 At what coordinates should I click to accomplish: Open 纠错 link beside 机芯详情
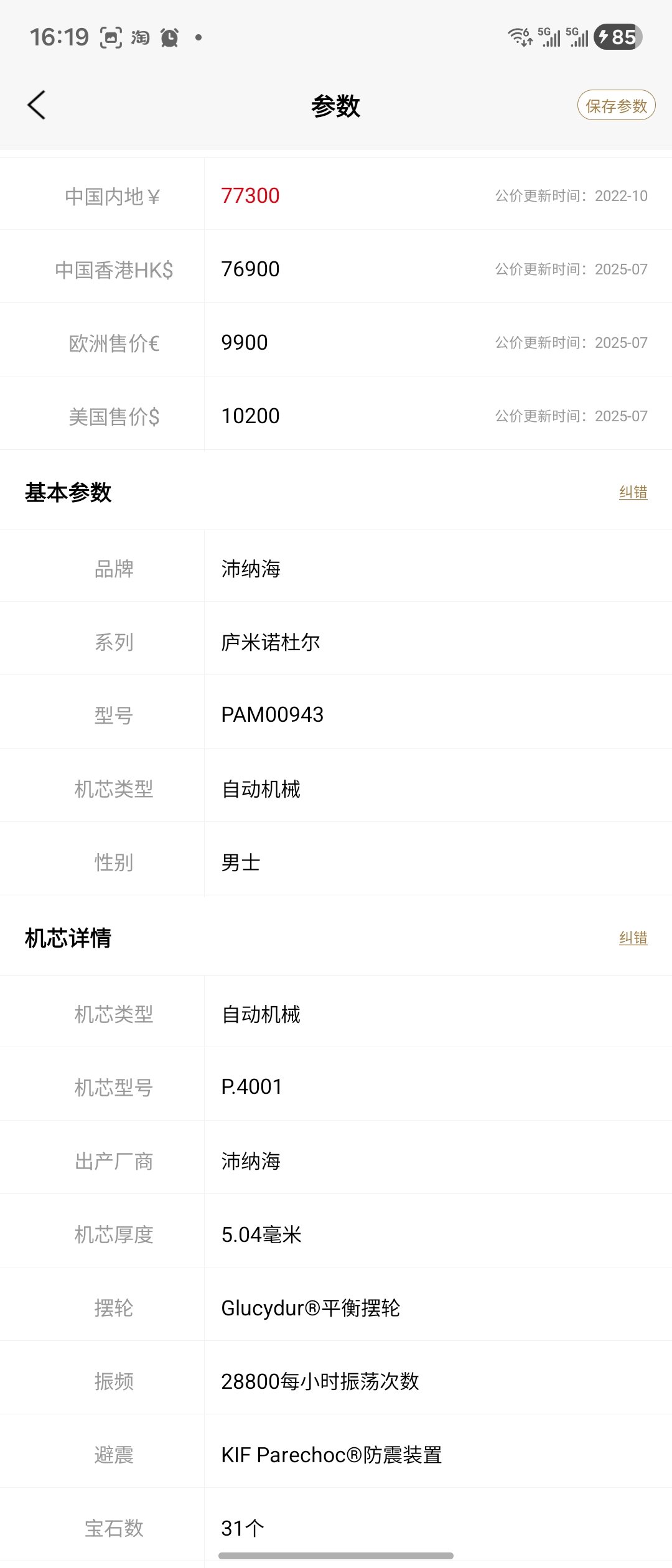pos(633,938)
